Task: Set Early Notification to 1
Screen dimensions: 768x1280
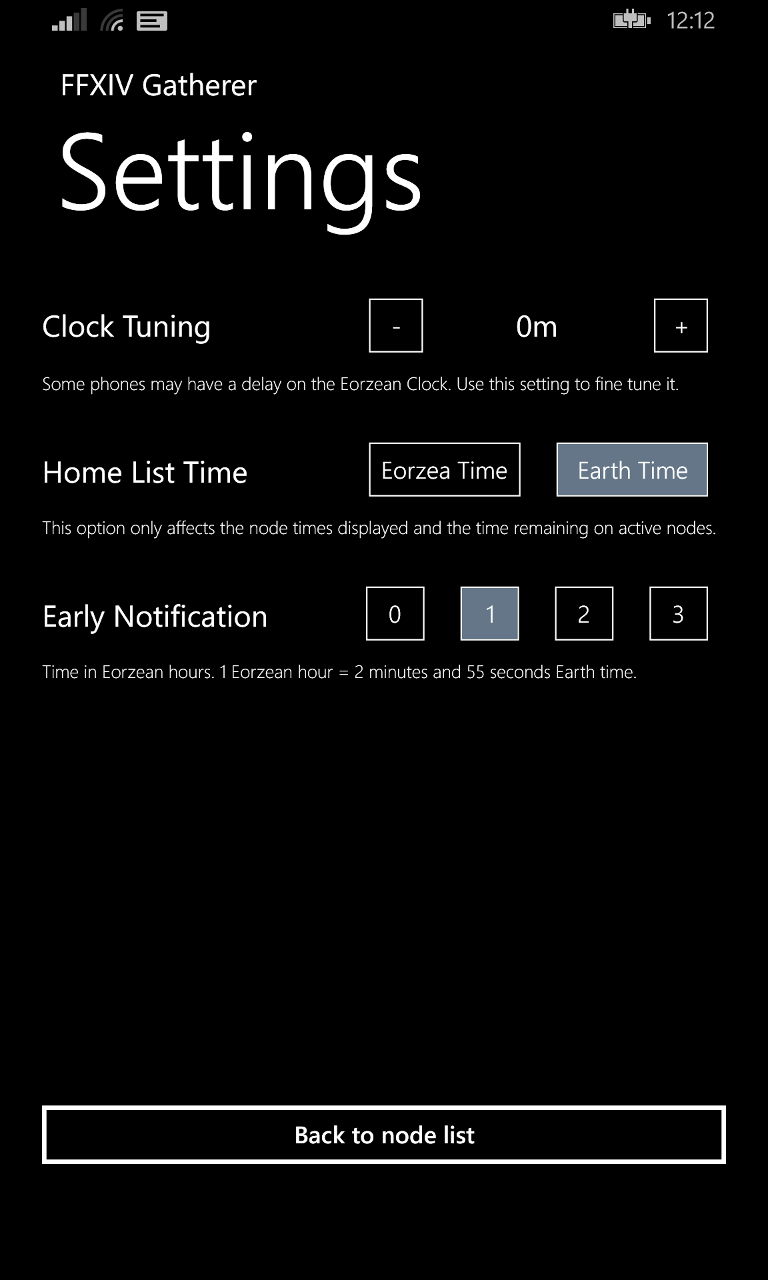Action: click(490, 614)
